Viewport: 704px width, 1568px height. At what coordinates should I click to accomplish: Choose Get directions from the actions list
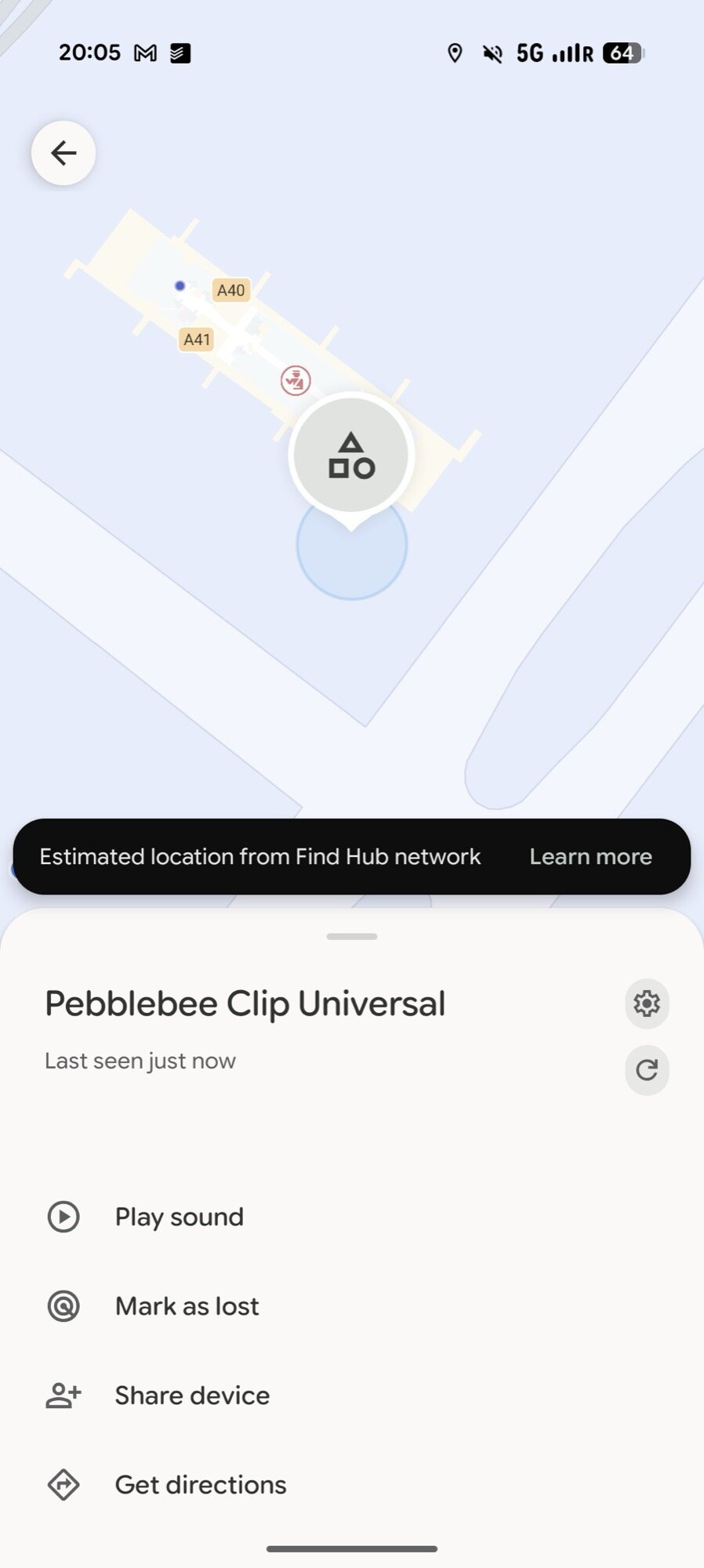[x=200, y=1484]
